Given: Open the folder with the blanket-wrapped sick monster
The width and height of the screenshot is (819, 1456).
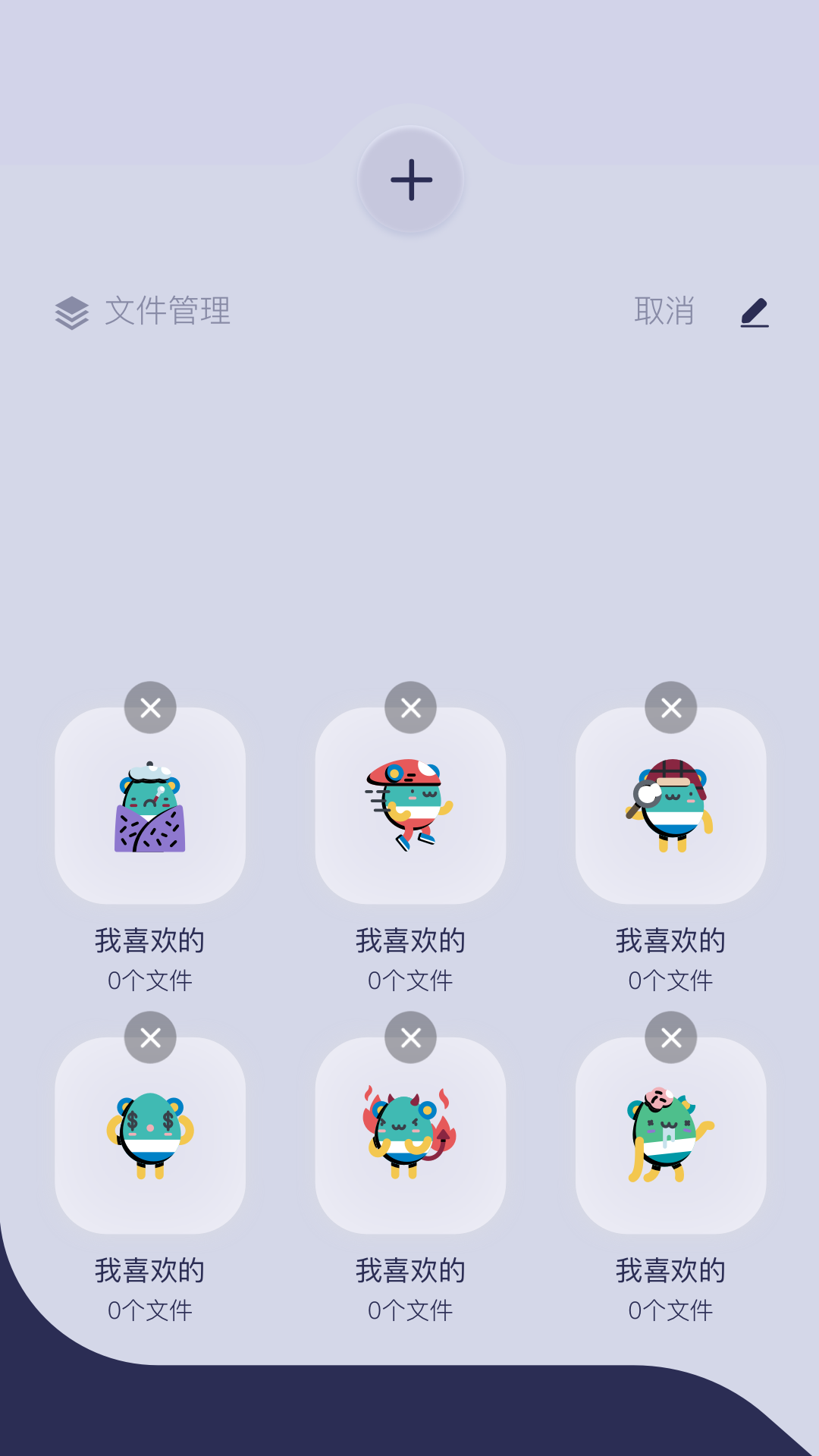Looking at the screenshot, I should tap(150, 806).
